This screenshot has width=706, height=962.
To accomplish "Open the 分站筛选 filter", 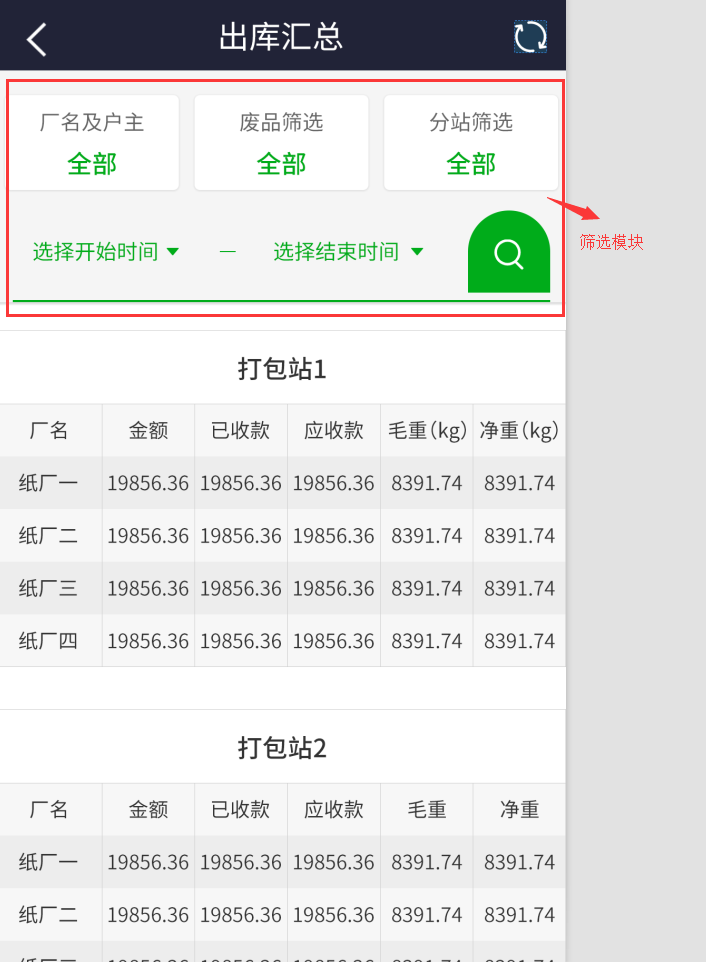I will click(471, 143).
